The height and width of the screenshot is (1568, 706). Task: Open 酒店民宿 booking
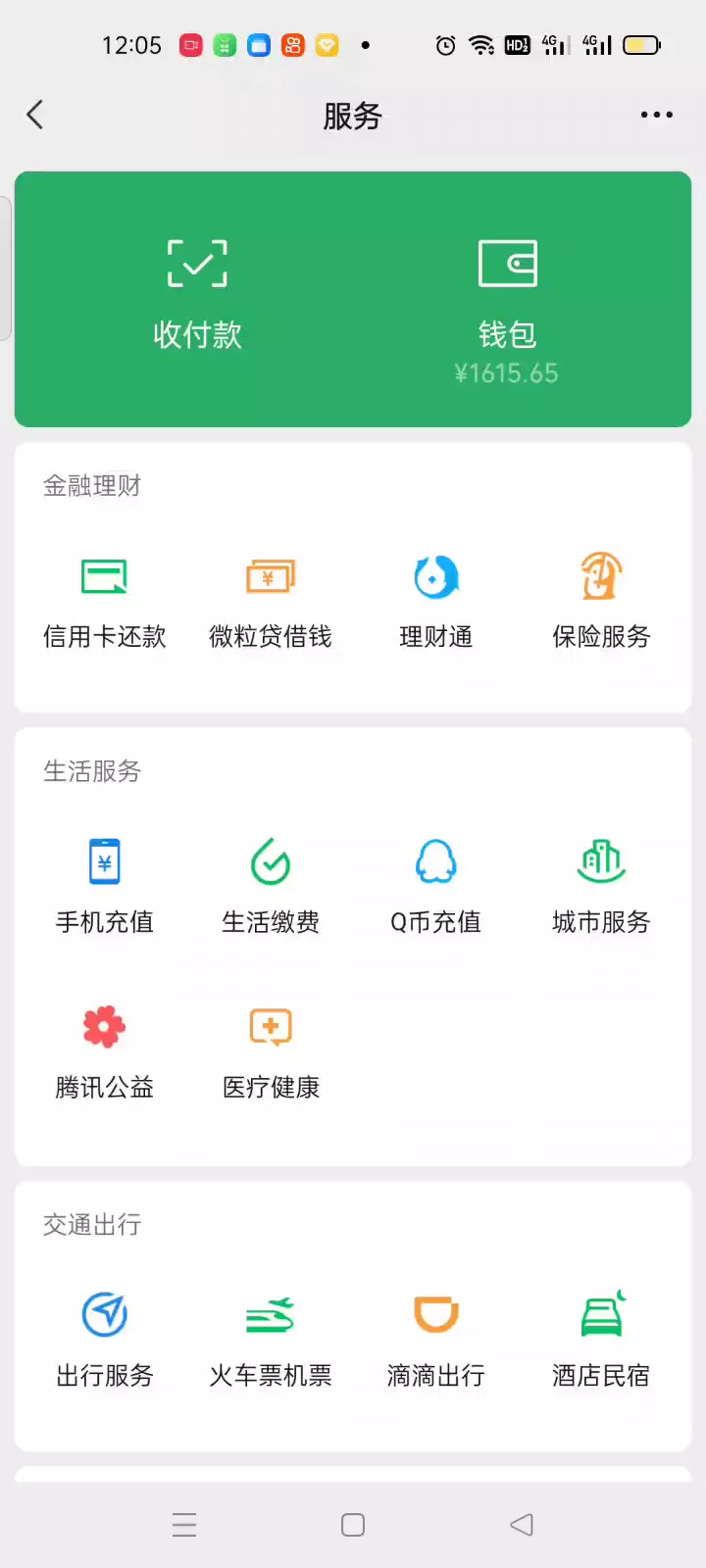(601, 1339)
